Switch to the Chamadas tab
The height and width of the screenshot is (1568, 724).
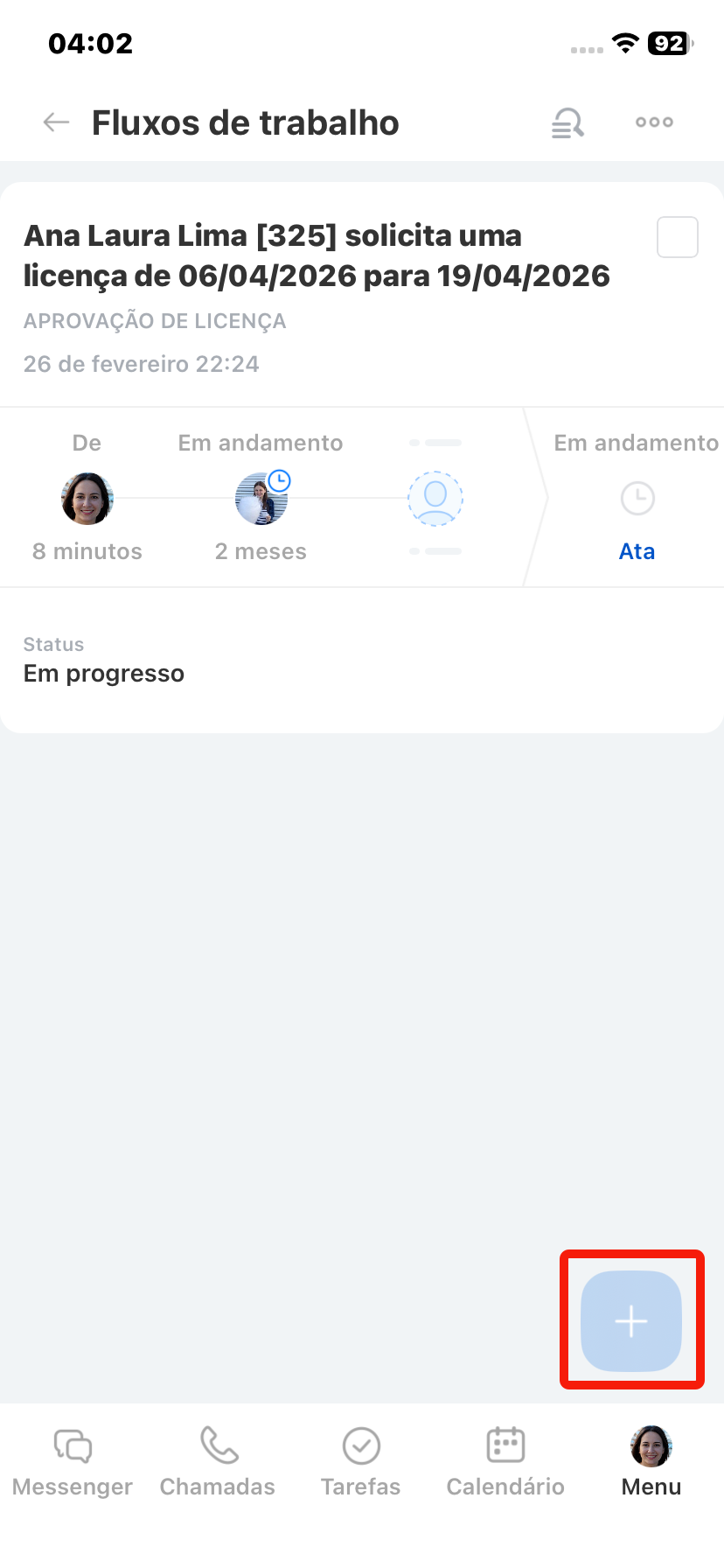point(217,1463)
